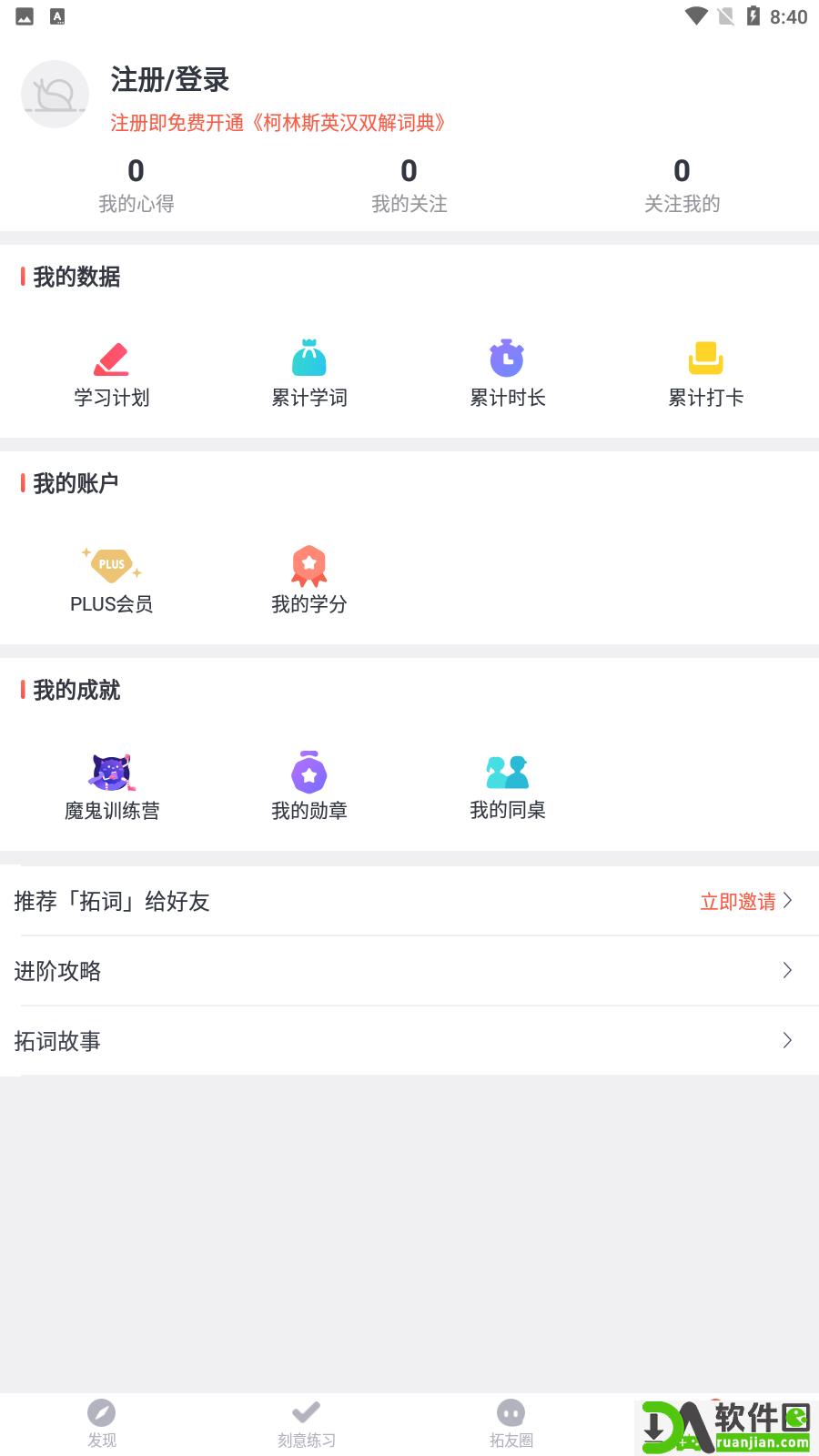Open the 学习计划 pencil icon
This screenshot has width=819, height=1456.
pos(112,359)
